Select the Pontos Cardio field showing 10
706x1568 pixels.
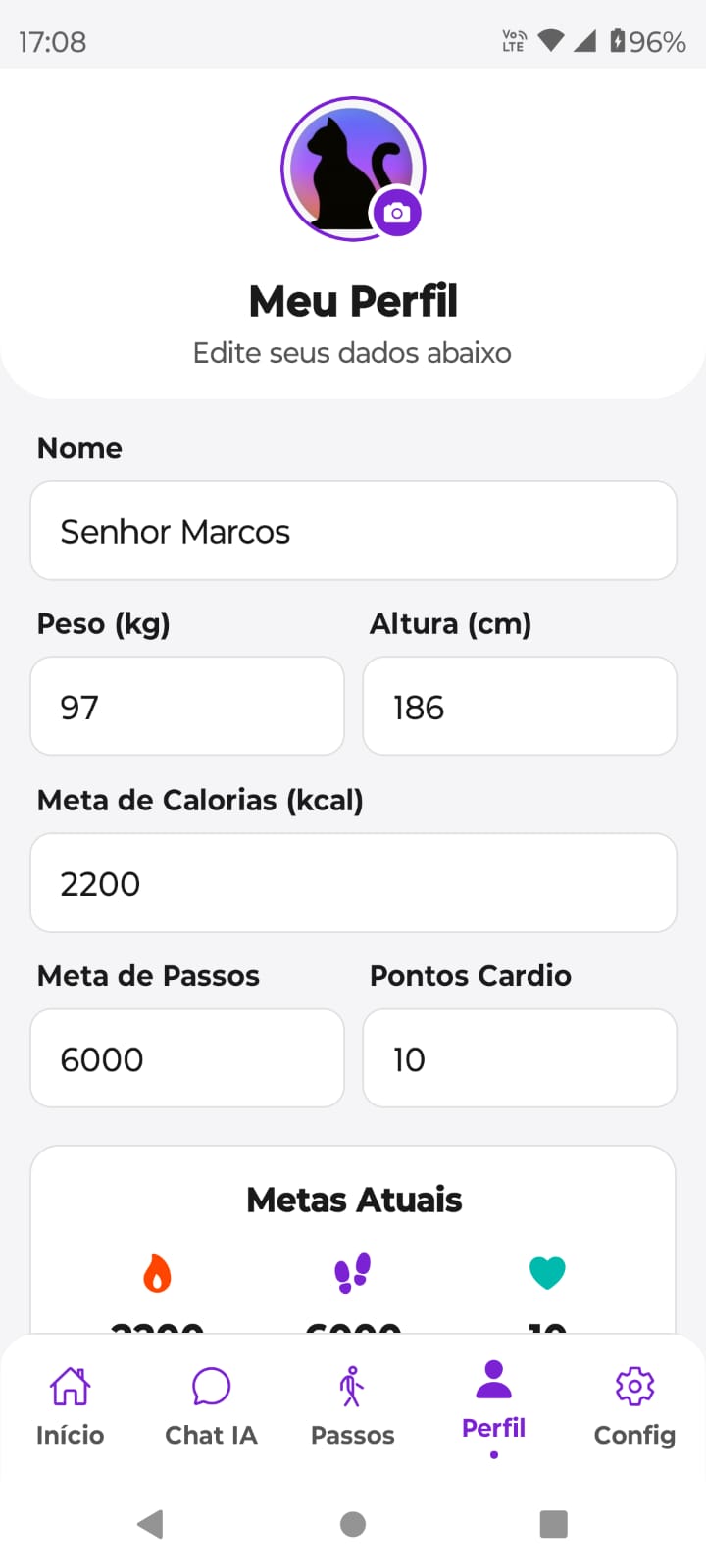click(x=519, y=1058)
